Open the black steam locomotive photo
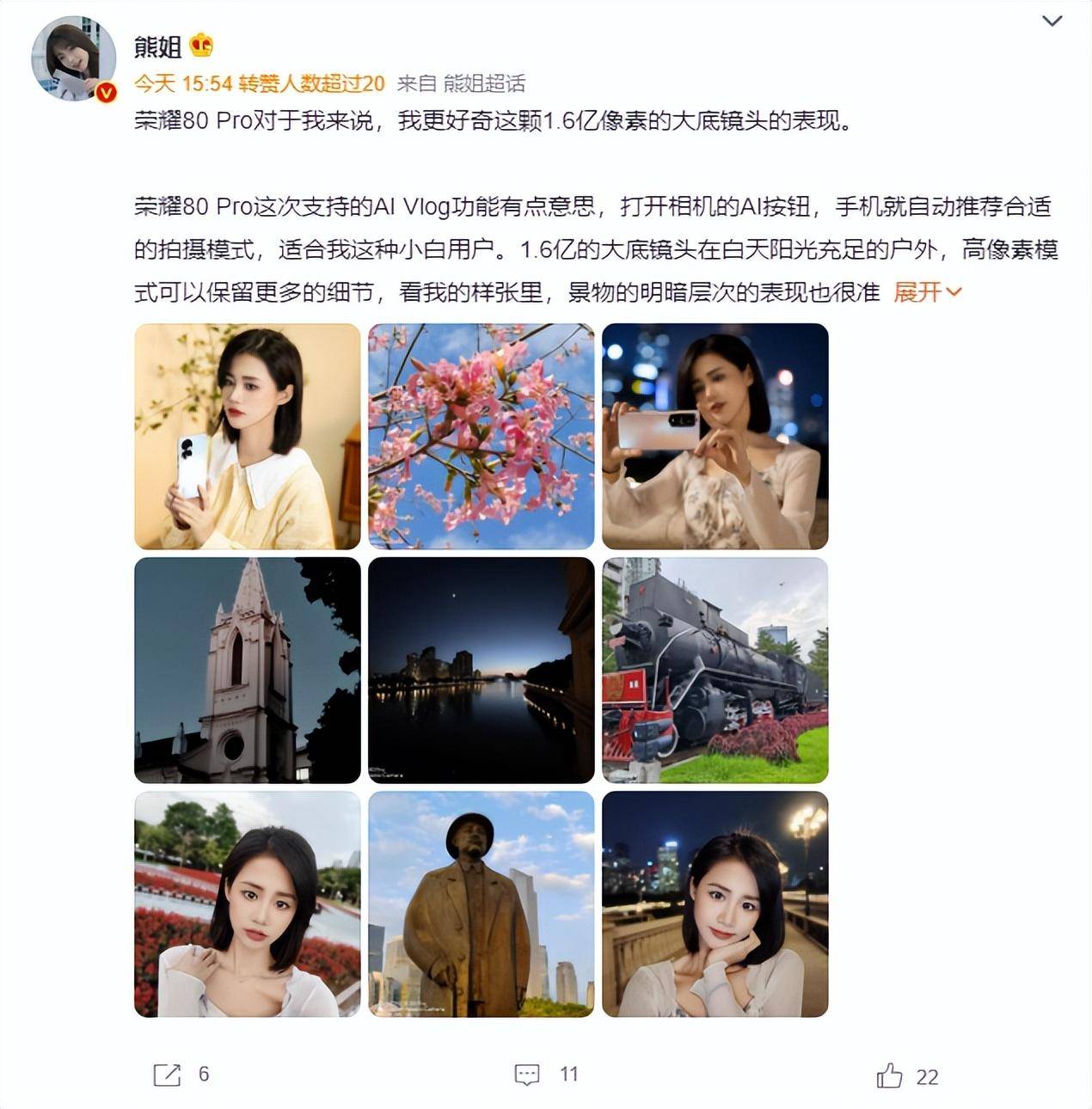 [x=715, y=670]
